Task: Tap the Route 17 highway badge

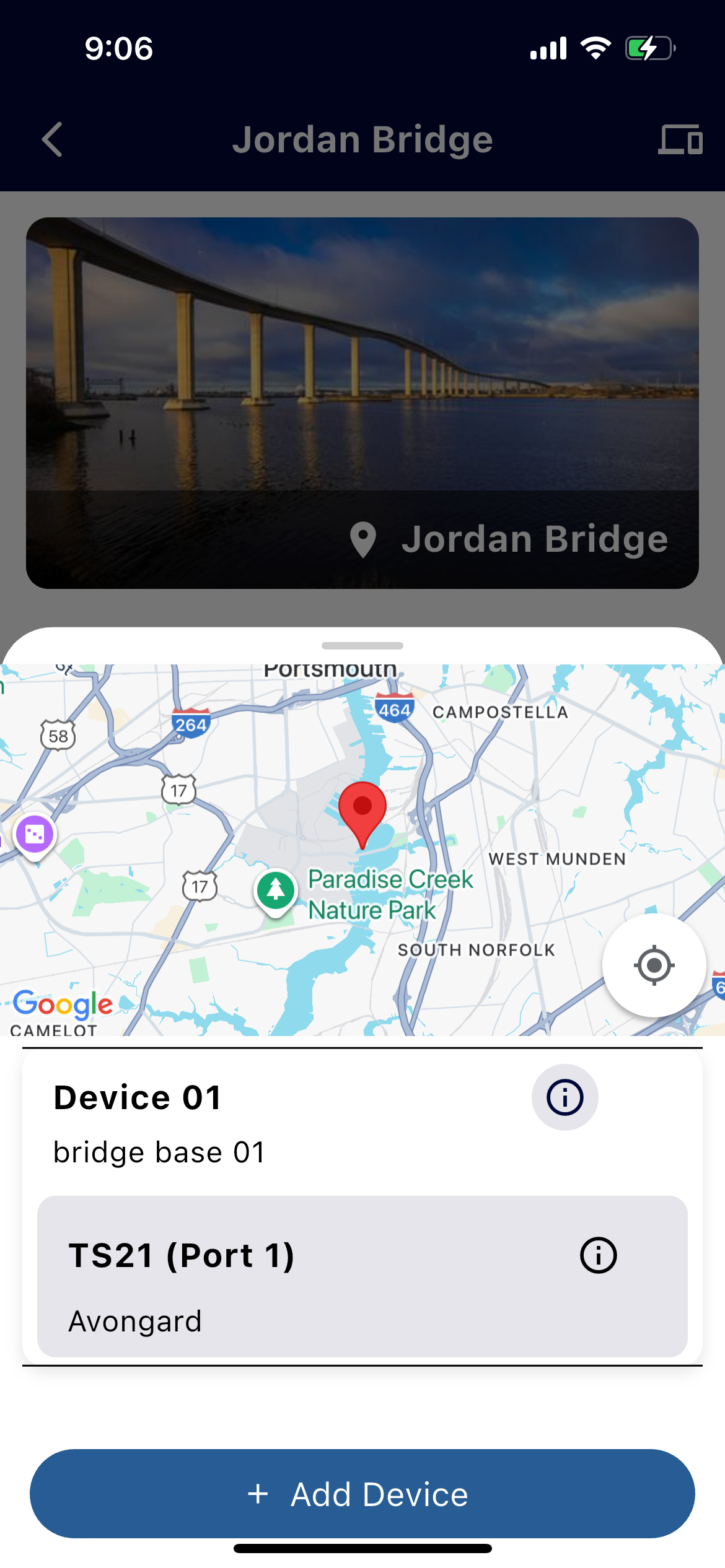Action: pyautogui.click(x=179, y=788)
